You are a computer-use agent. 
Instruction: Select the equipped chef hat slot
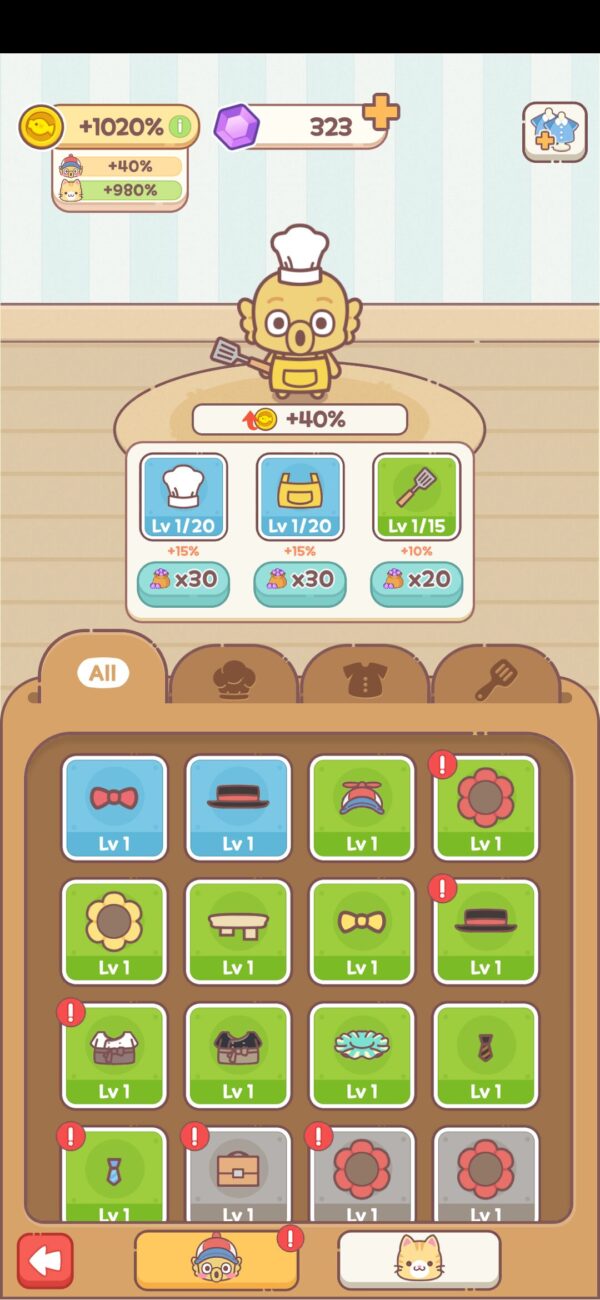point(183,496)
